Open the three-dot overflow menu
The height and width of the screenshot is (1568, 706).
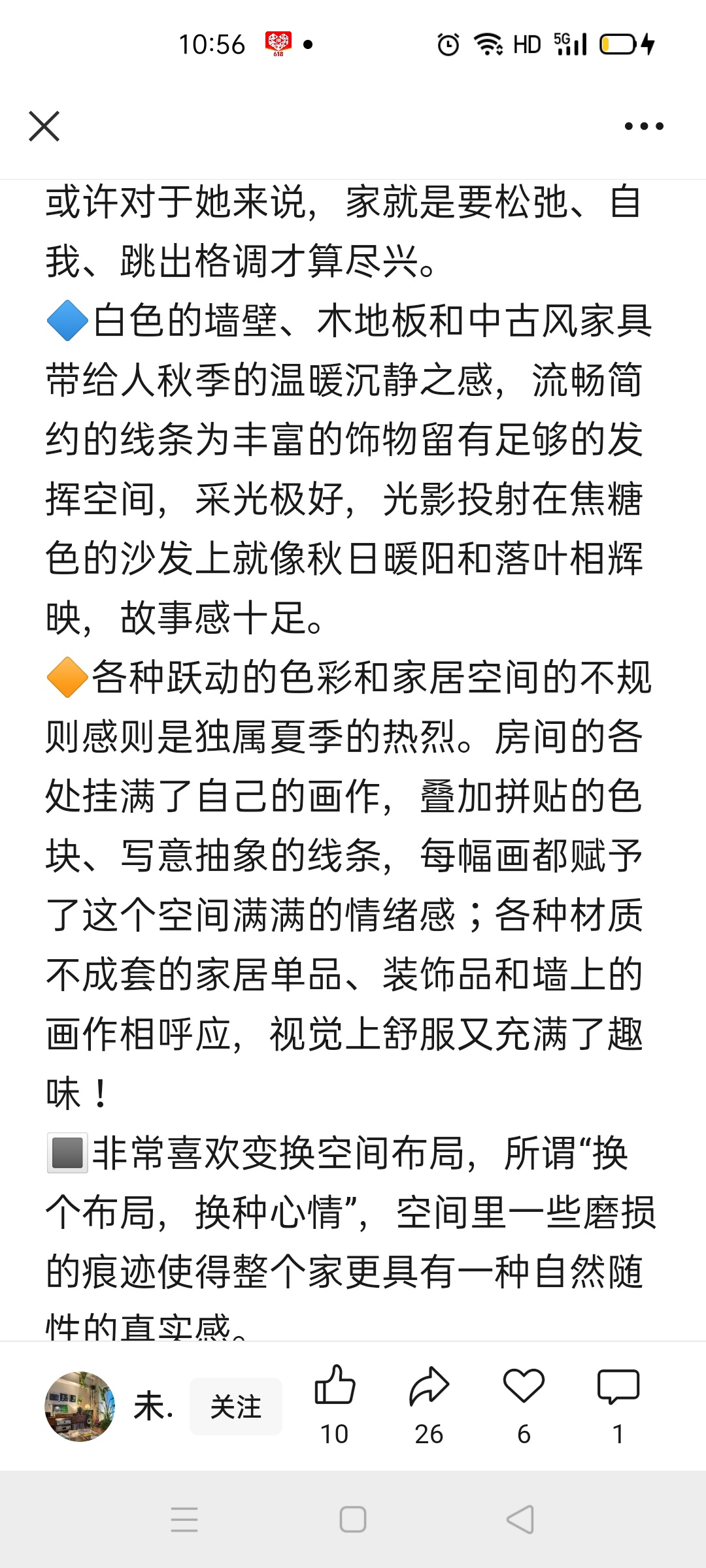[x=644, y=126]
